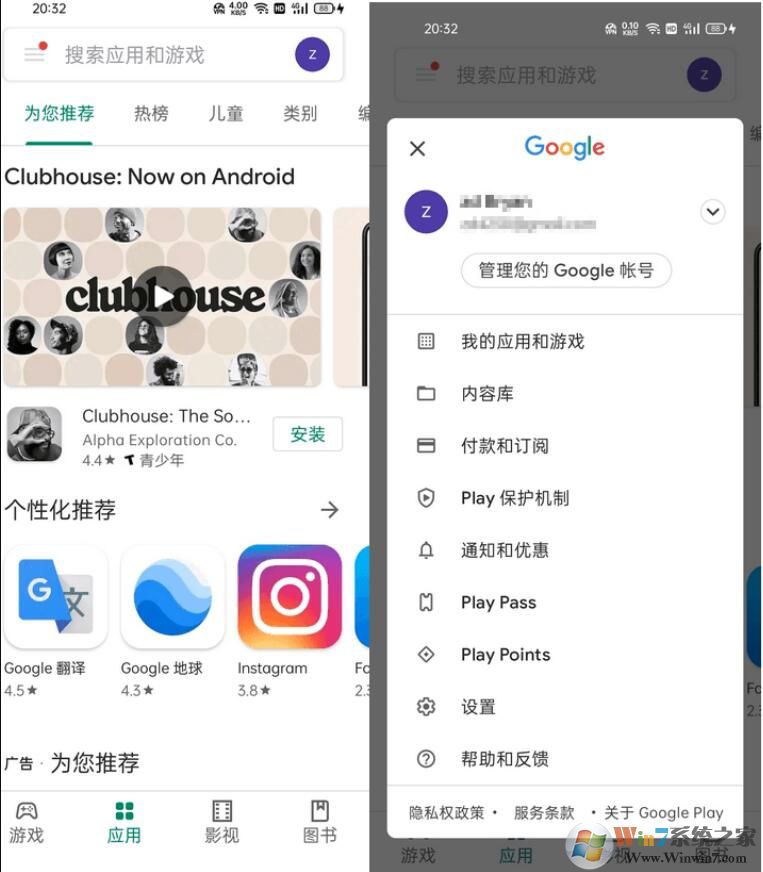Switch to the 图书 bottom tab
The height and width of the screenshot is (872, 763).
(x=320, y=821)
